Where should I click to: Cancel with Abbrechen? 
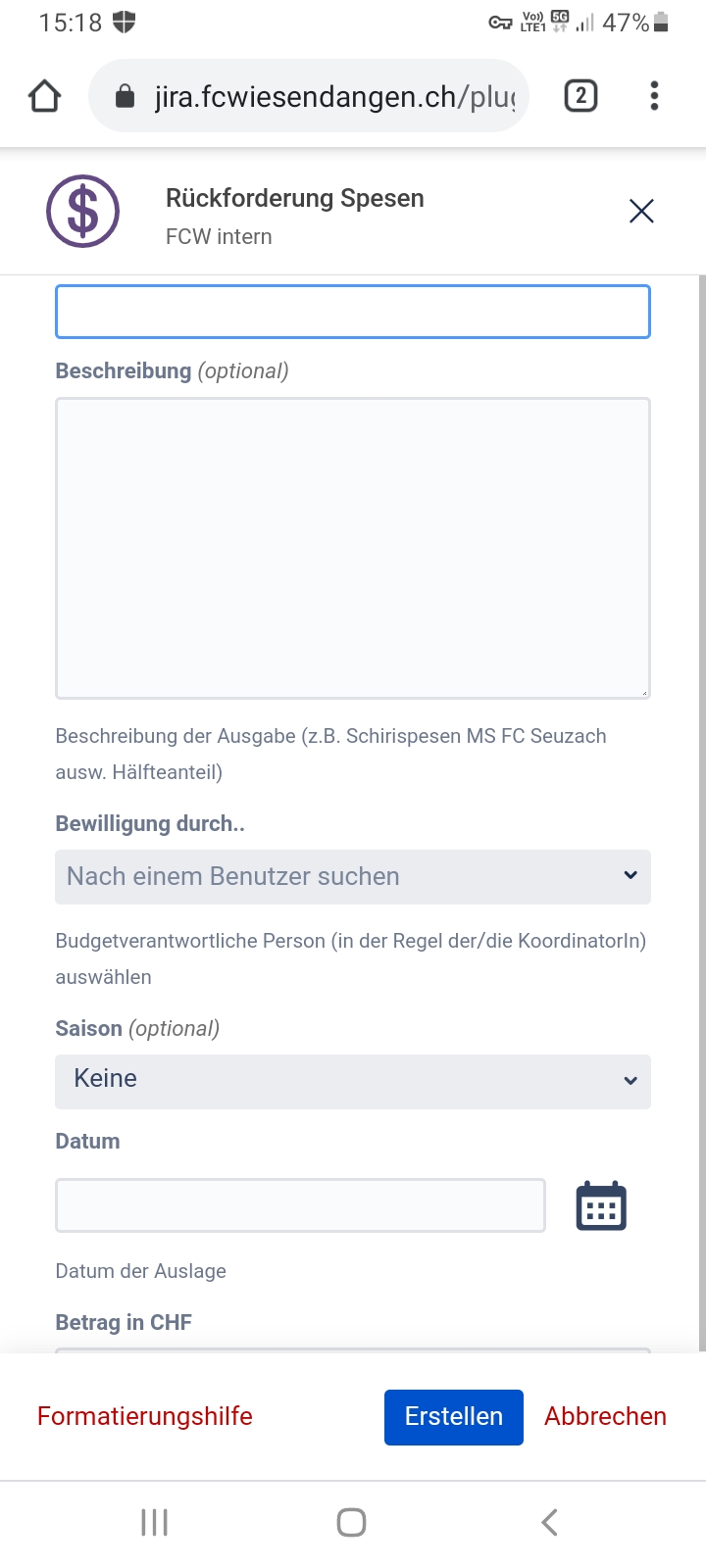click(605, 1416)
